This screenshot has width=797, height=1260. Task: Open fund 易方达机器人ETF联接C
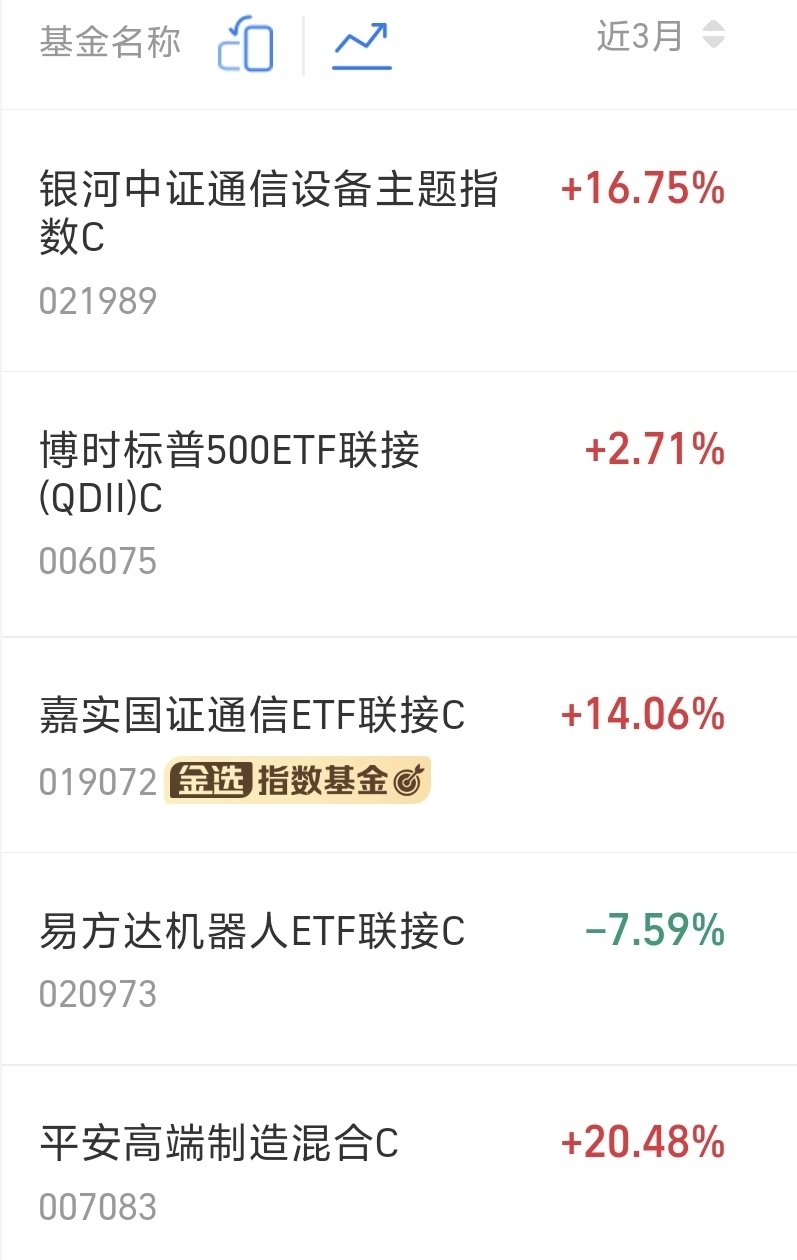click(x=398, y=959)
